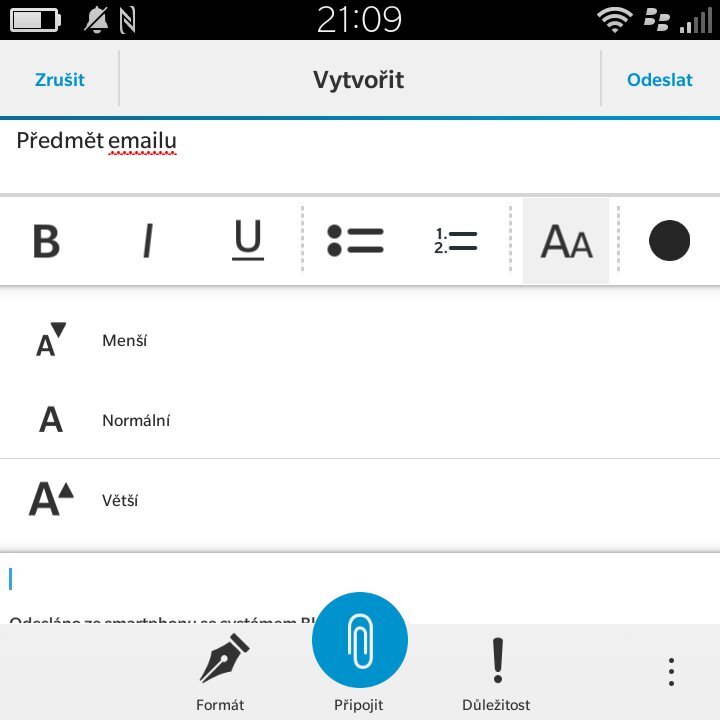Apply bold formatting
720x720 pixels.
(46, 242)
